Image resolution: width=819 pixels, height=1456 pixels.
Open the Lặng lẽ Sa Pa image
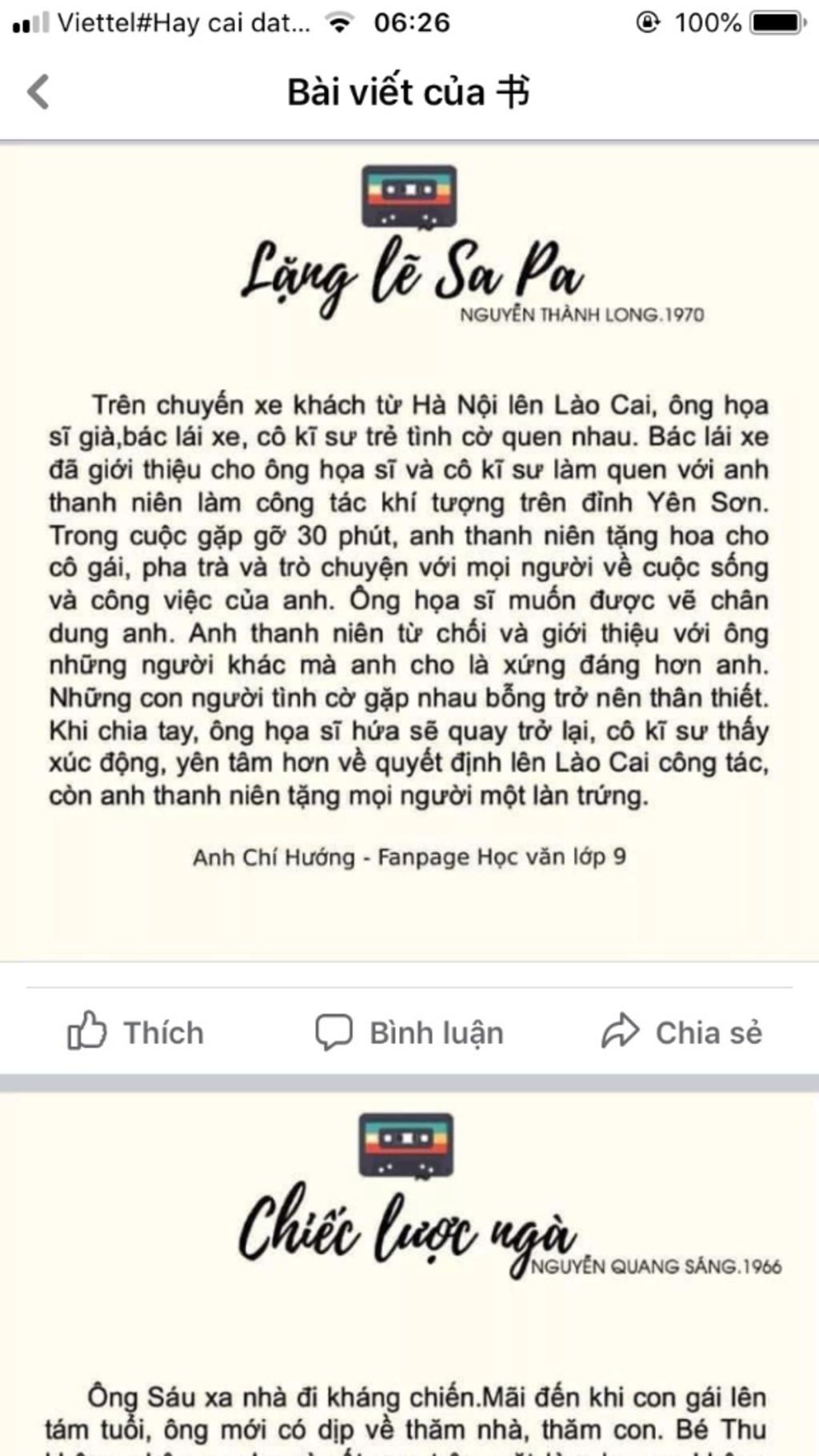coord(409,552)
